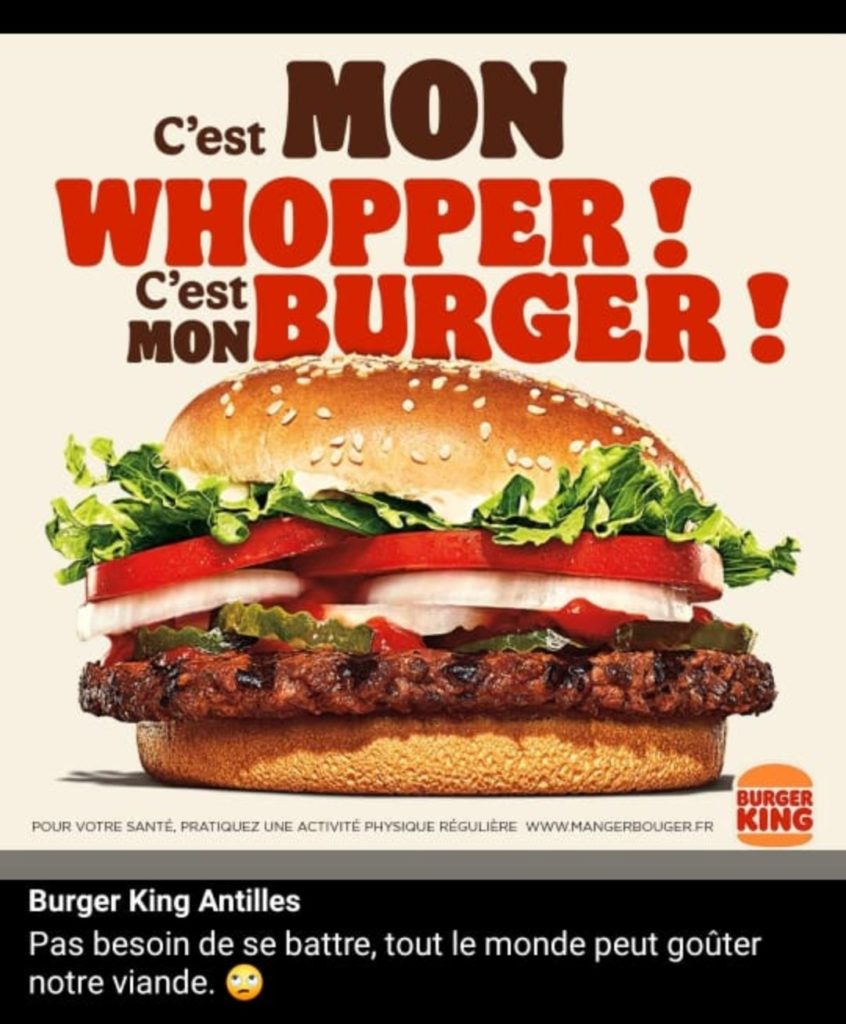Open the Burger King Antilles page name
846x1024 pixels.
(164, 902)
